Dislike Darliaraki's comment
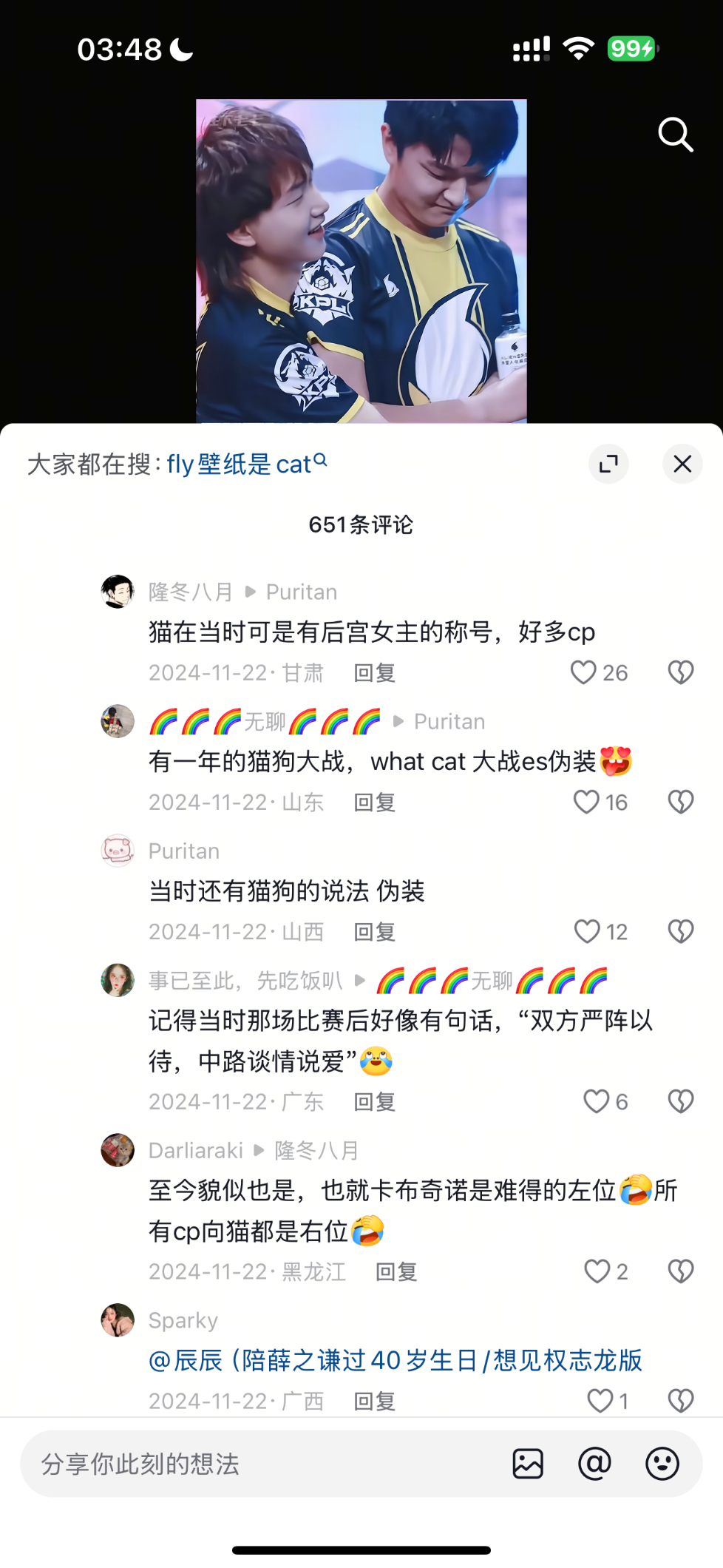Viewport: 723px width, 1568px height. point(681,1271)
